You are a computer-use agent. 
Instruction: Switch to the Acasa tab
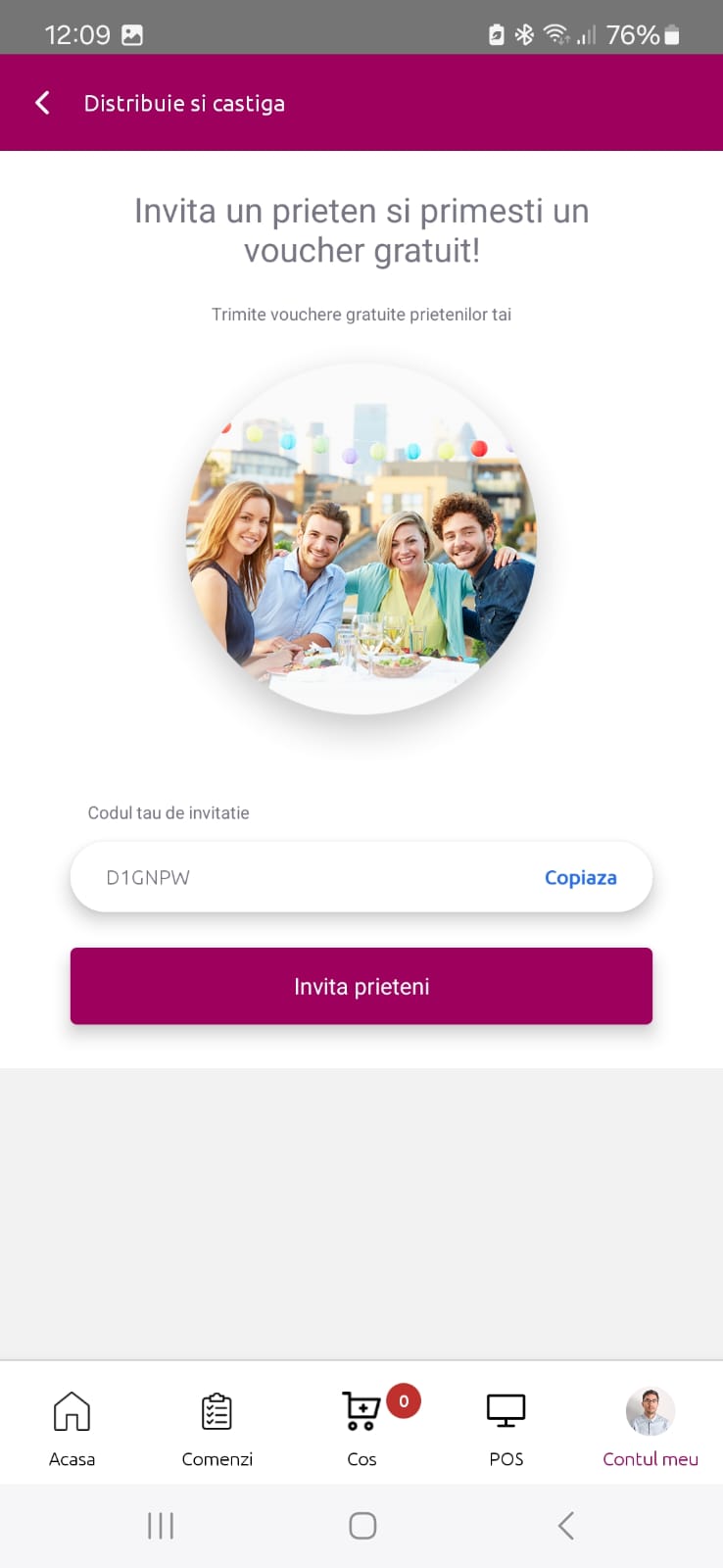(72, 1428)
